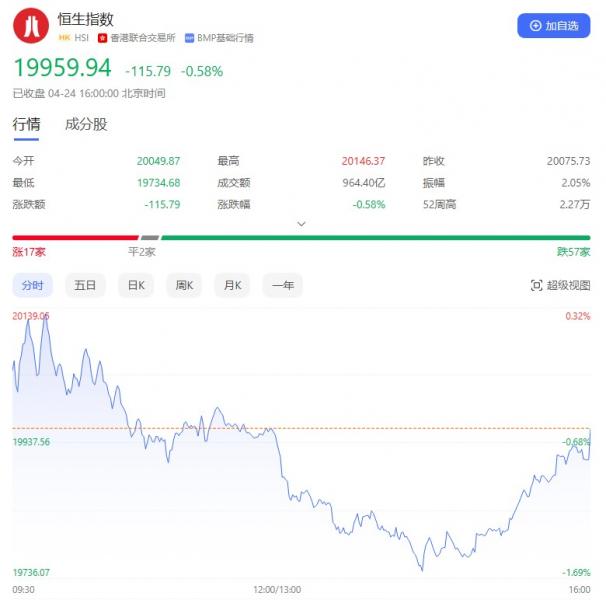Select the 行情 tab

click(26, 125)
